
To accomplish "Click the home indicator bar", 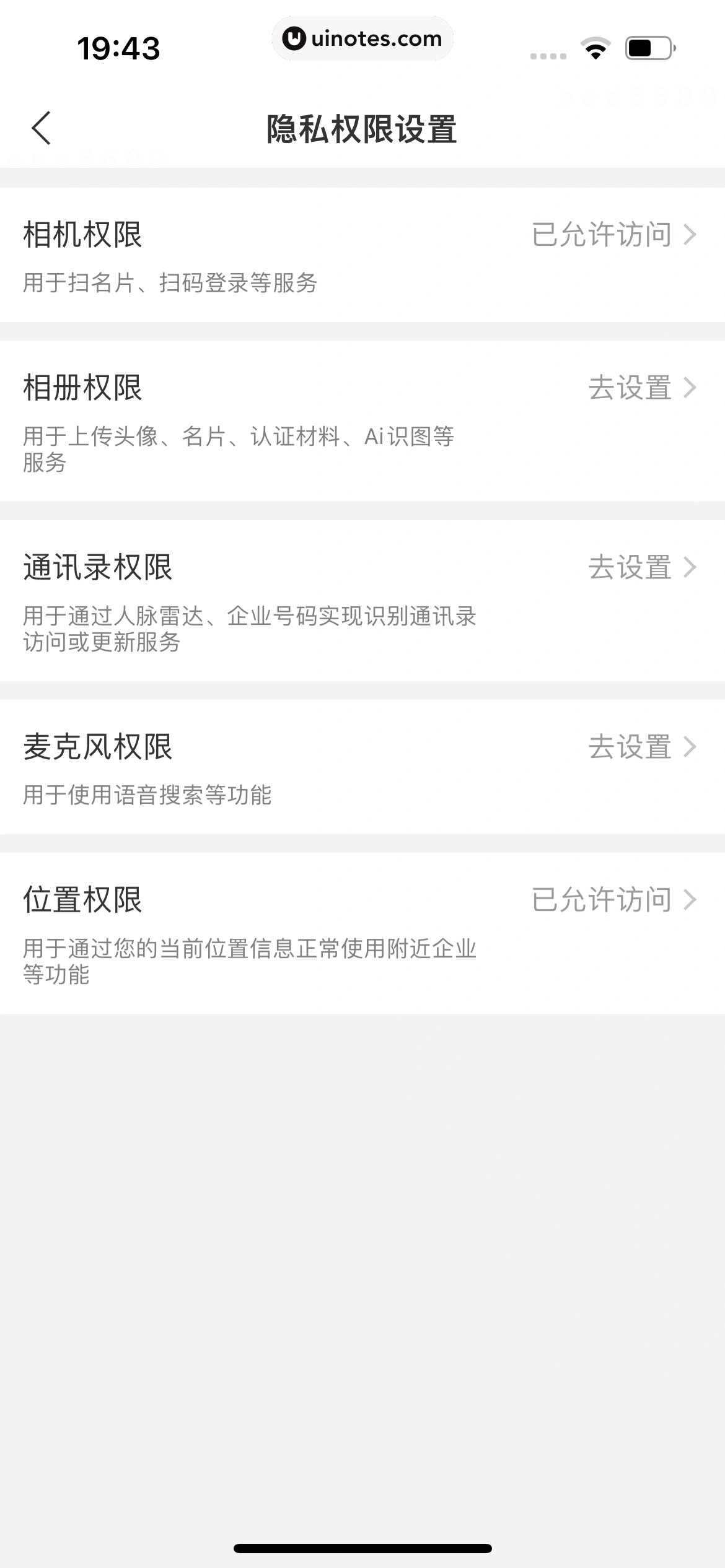I will (x=362, y=1545).
